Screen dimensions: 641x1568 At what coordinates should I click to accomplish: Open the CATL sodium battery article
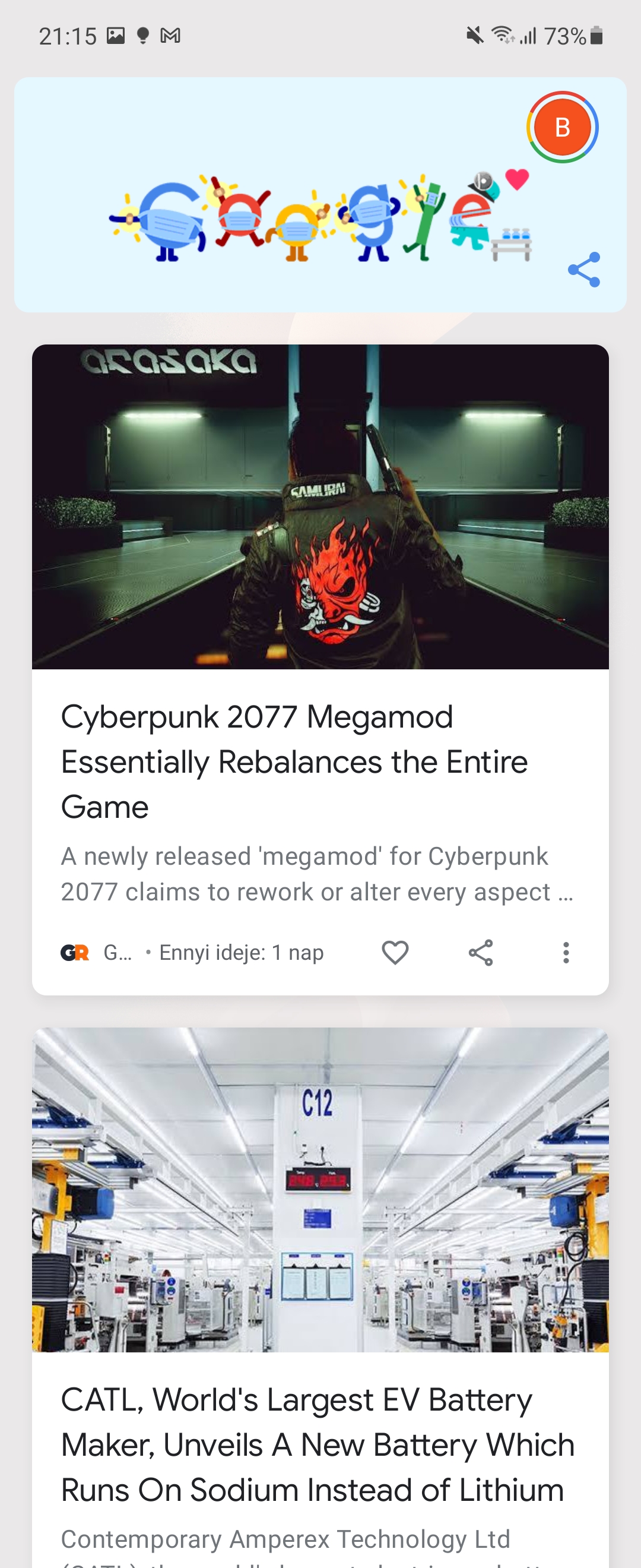coord(318,1444)
